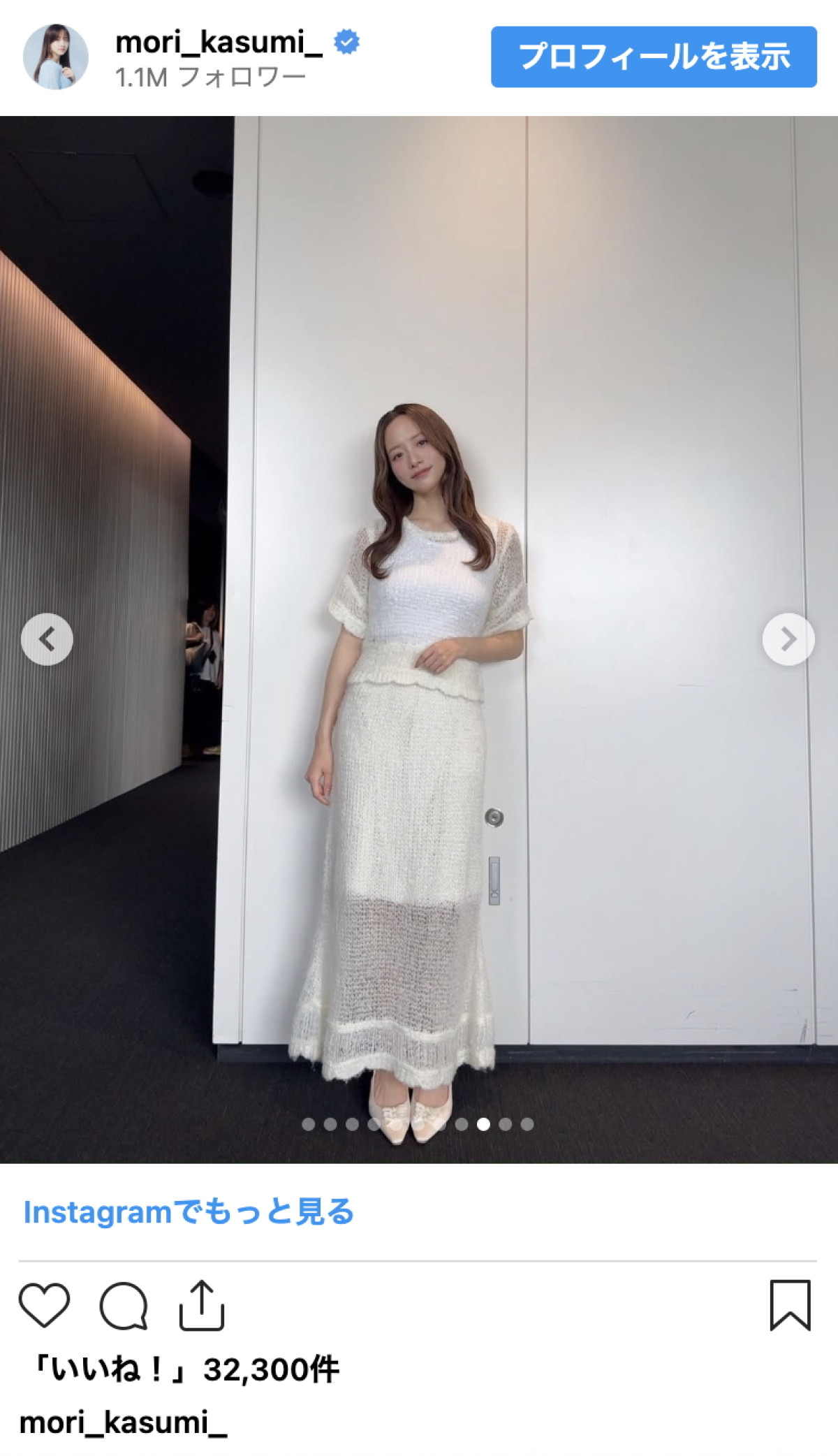The width and height of the screenshot is (838, 1456).
Task: Tap the carousel page indicator dots
Action: (418, 1124)
